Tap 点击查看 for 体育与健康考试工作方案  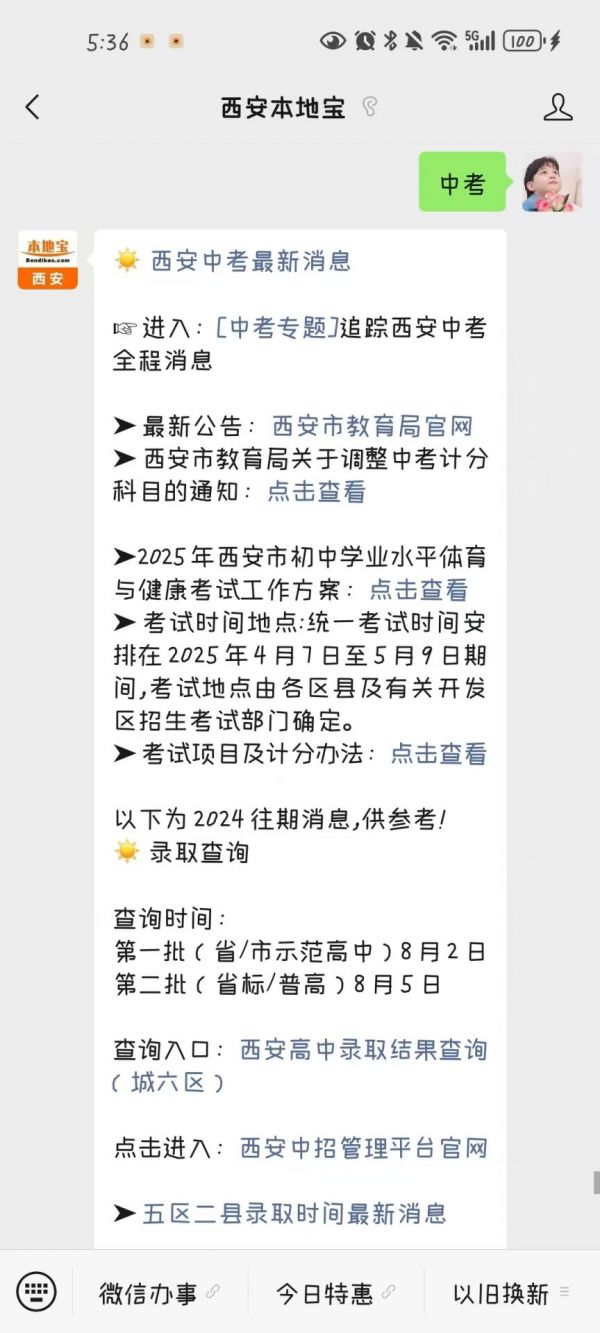pos(418,589)
